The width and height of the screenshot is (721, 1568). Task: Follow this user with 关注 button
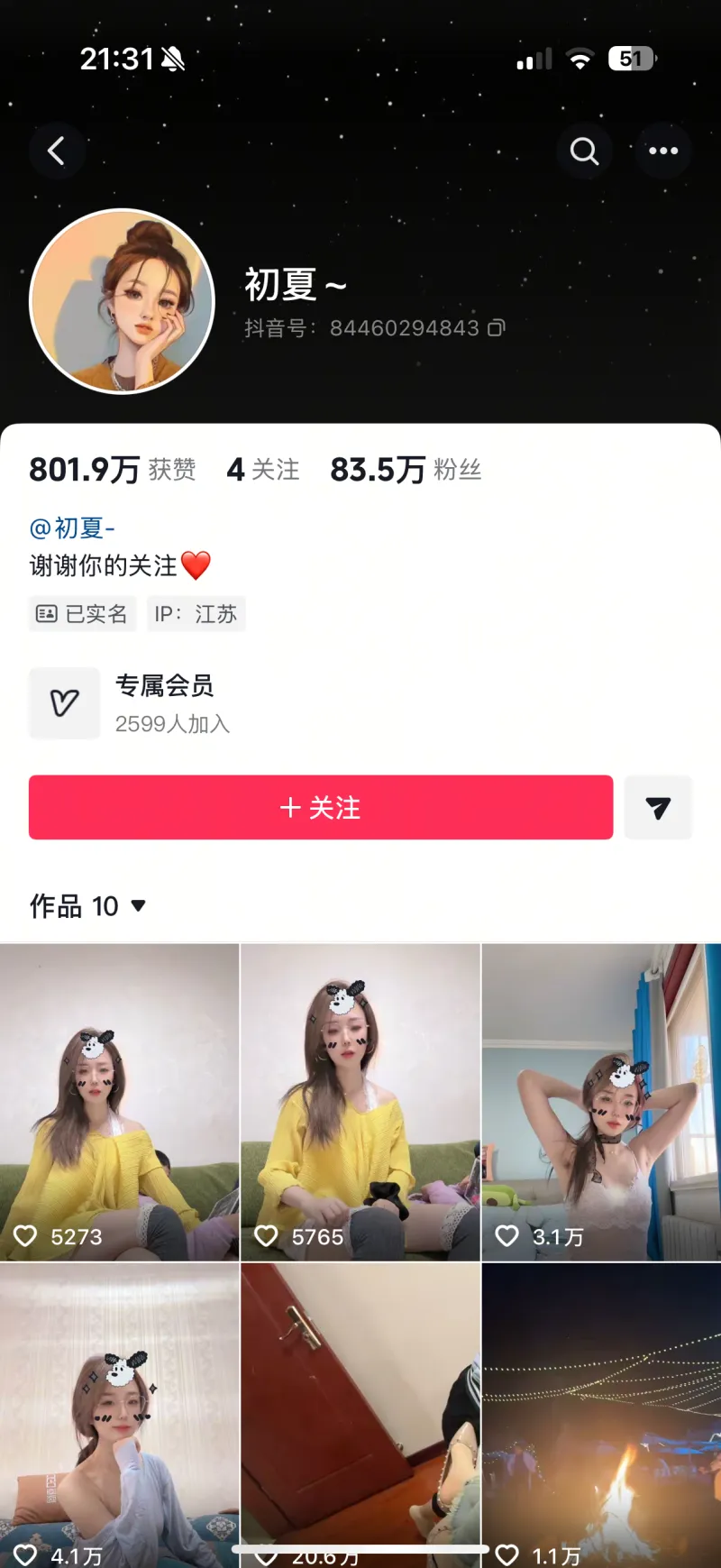321,807
